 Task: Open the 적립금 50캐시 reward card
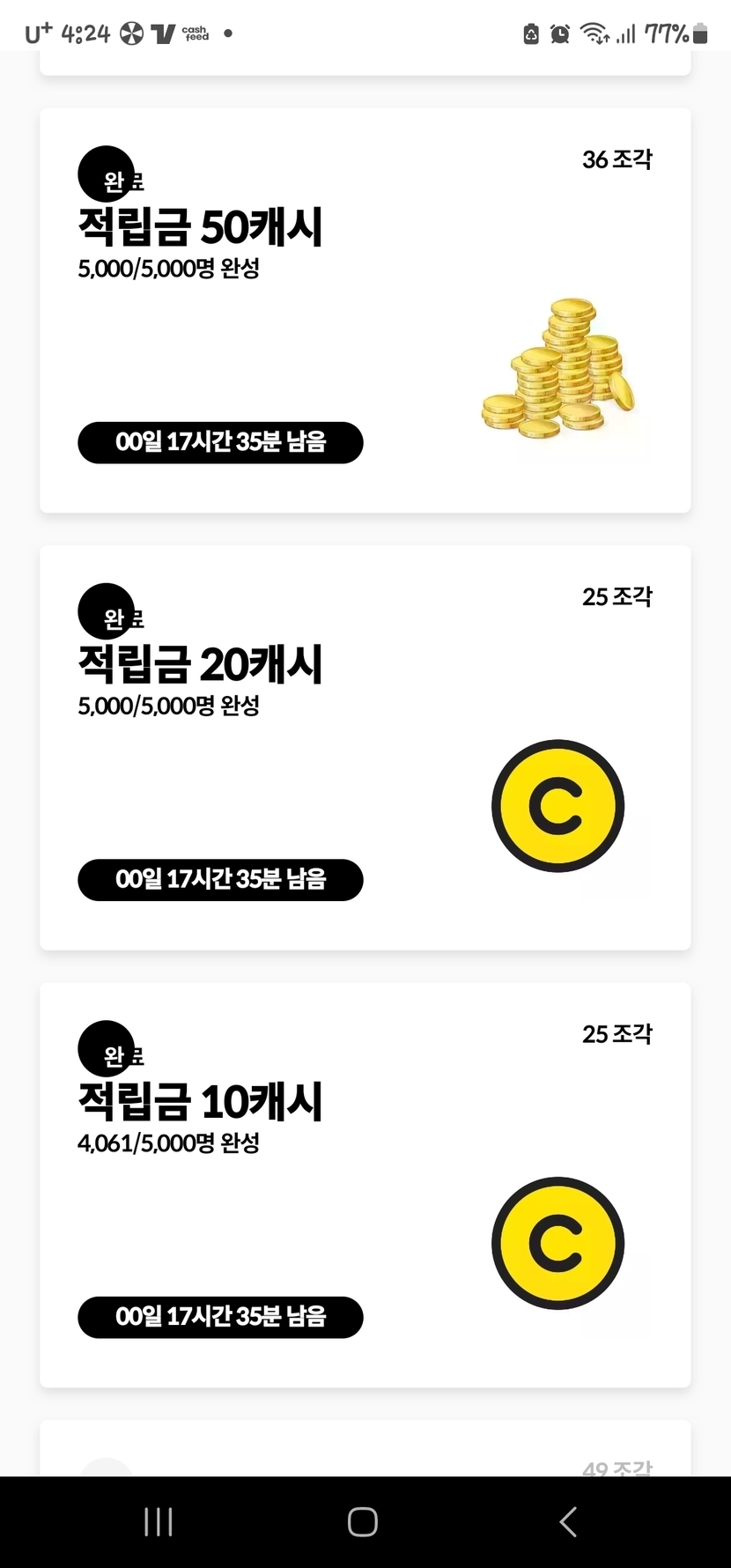365,310
